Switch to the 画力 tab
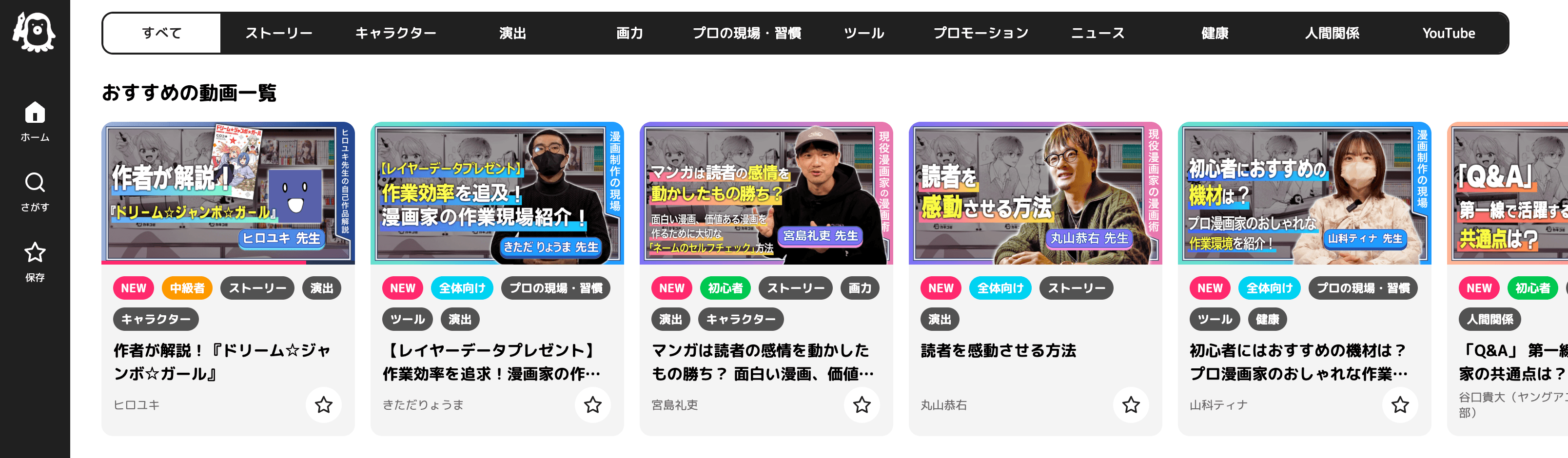The image size is (1568, 458). point(629,34)
